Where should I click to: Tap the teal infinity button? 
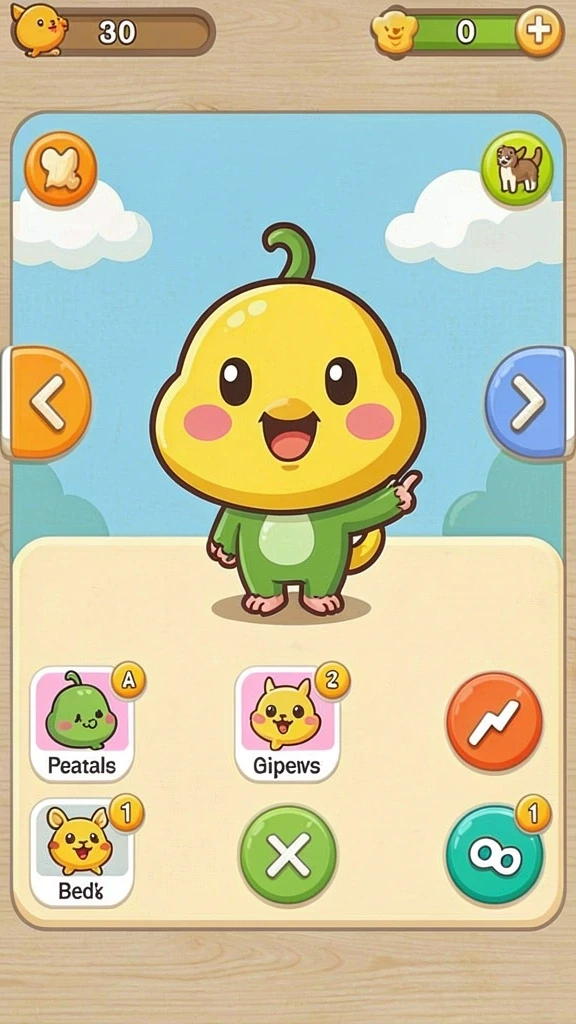pos(494,855)
